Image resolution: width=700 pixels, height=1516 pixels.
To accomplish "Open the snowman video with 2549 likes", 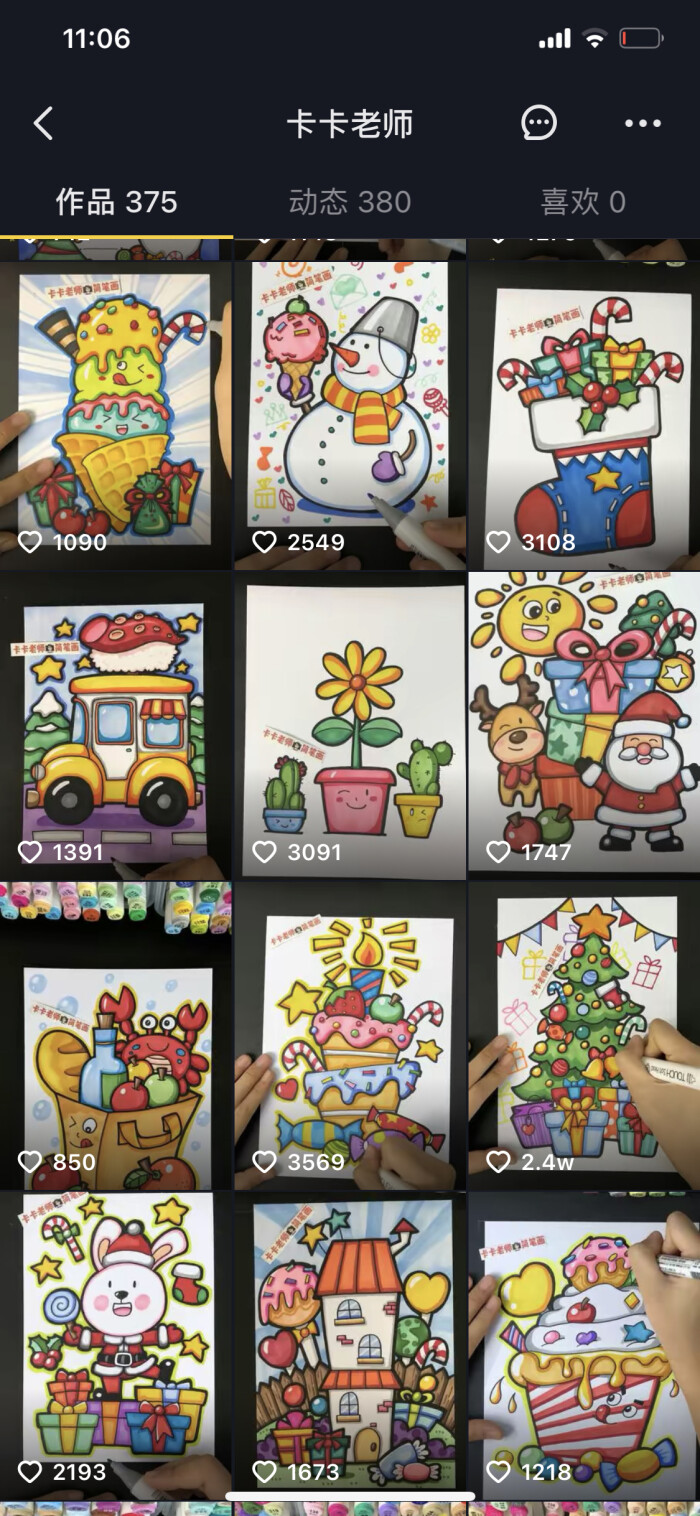I will (x=350, y=410).
